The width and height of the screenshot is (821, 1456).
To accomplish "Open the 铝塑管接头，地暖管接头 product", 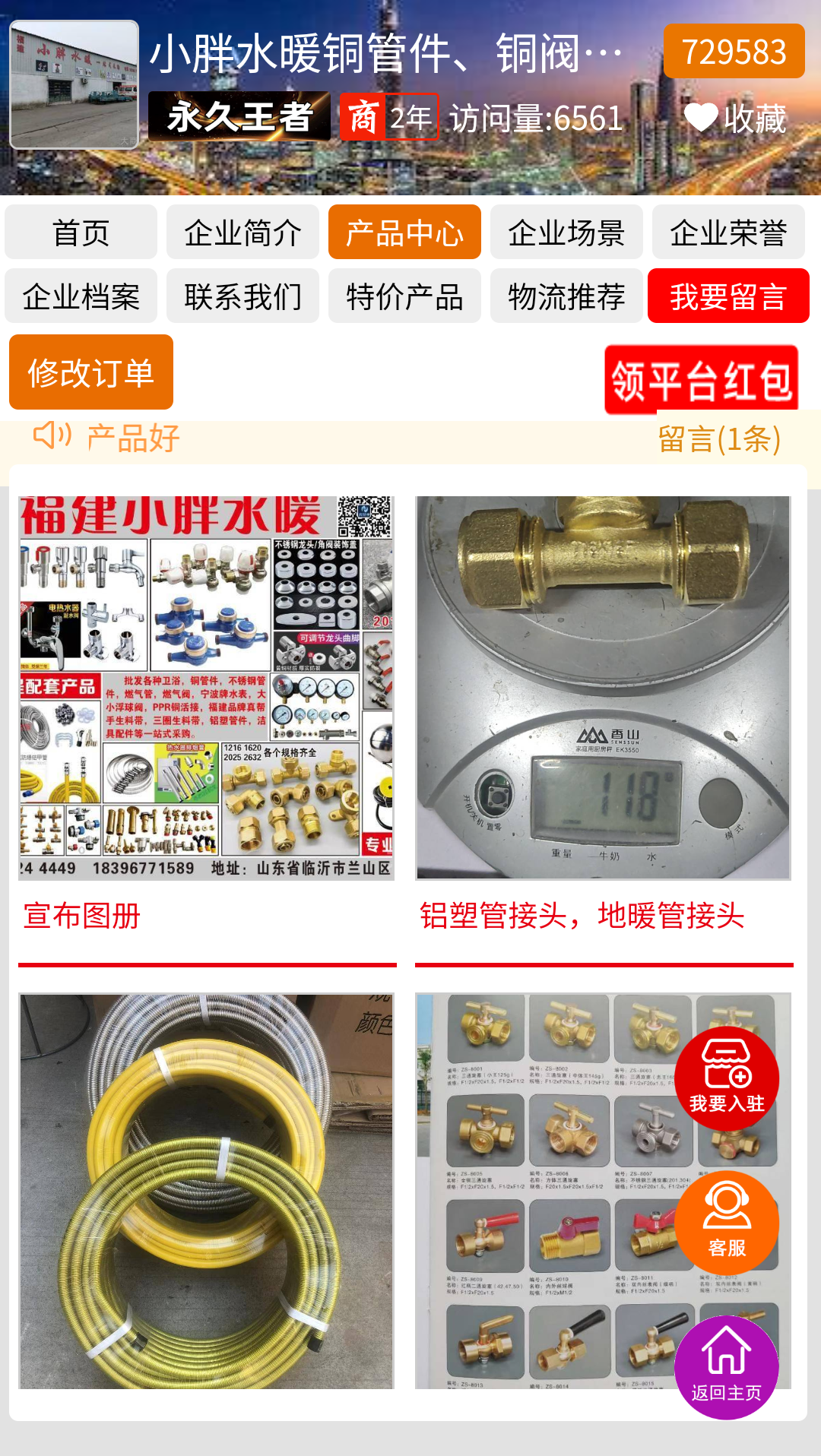I will pyautogui.click(x=603, y=688).
